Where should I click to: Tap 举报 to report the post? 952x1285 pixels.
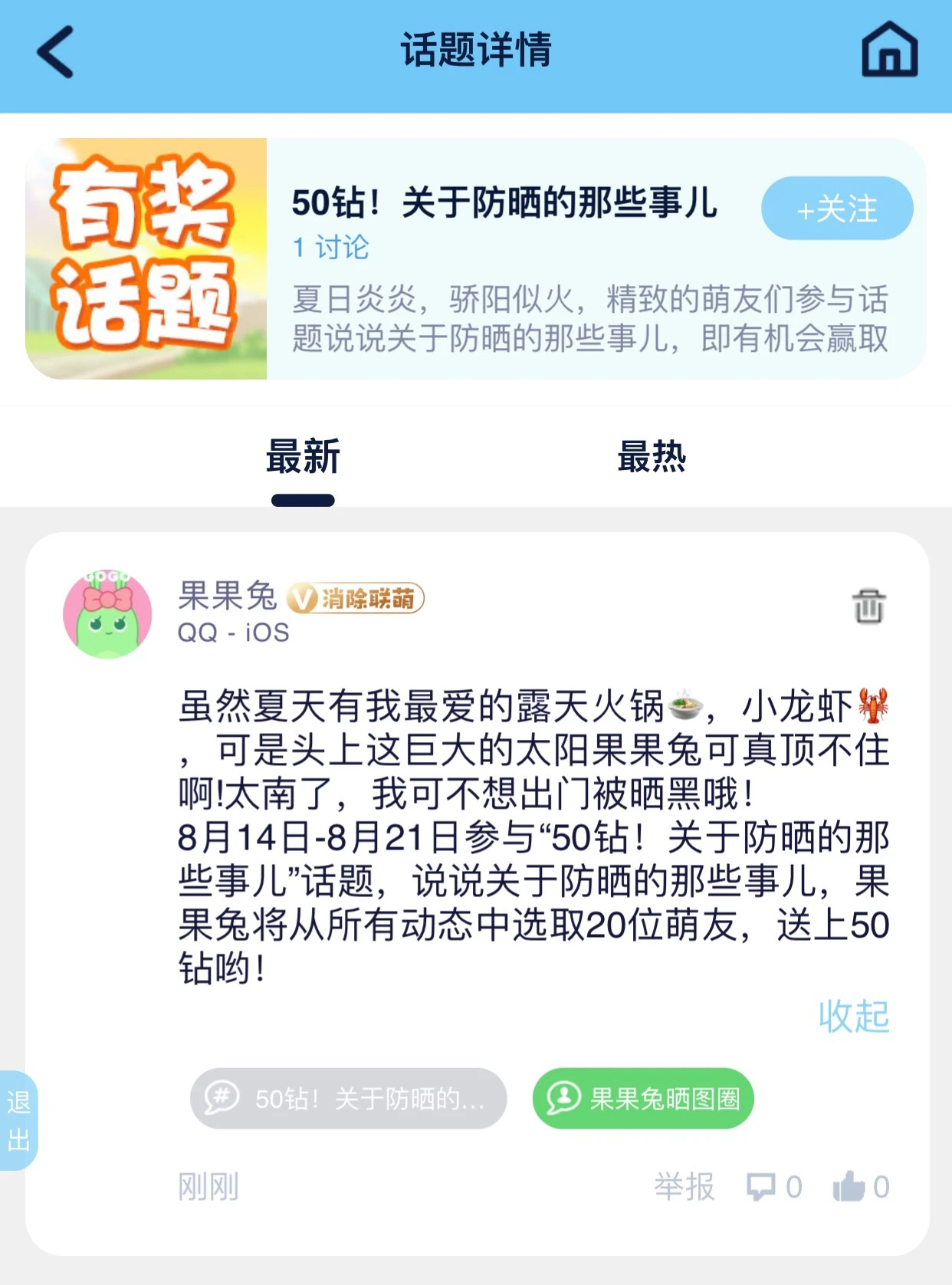click(x=684, y=1187)
